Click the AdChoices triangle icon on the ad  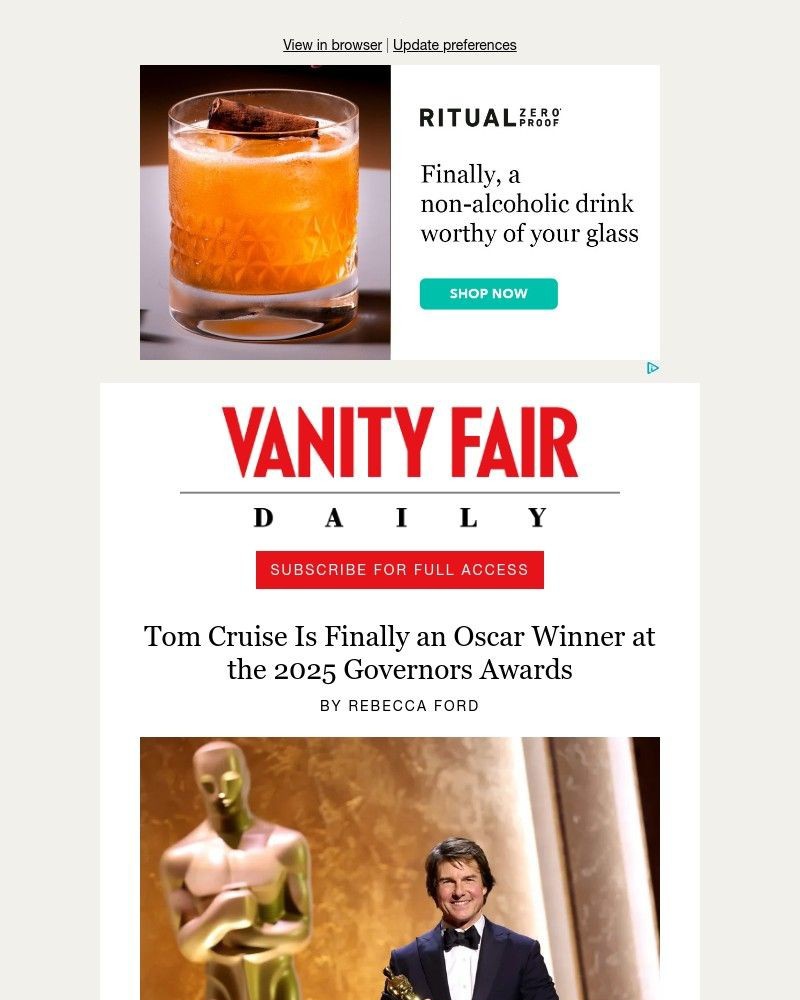pyautogui.click(x=655, y=368)
